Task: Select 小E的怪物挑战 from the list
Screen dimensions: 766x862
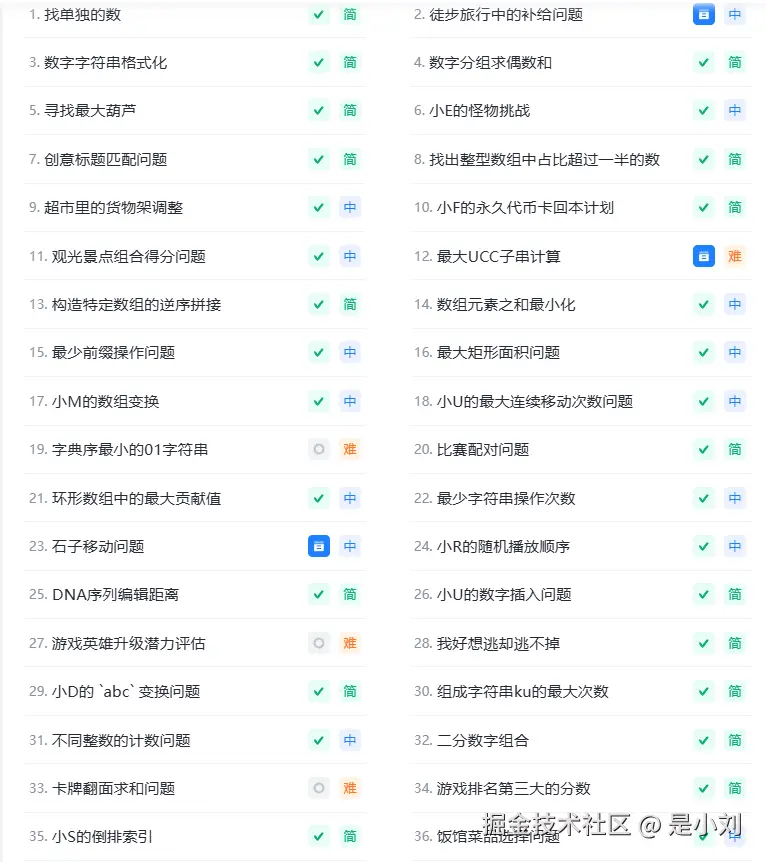Action: [x=480, y=111]
